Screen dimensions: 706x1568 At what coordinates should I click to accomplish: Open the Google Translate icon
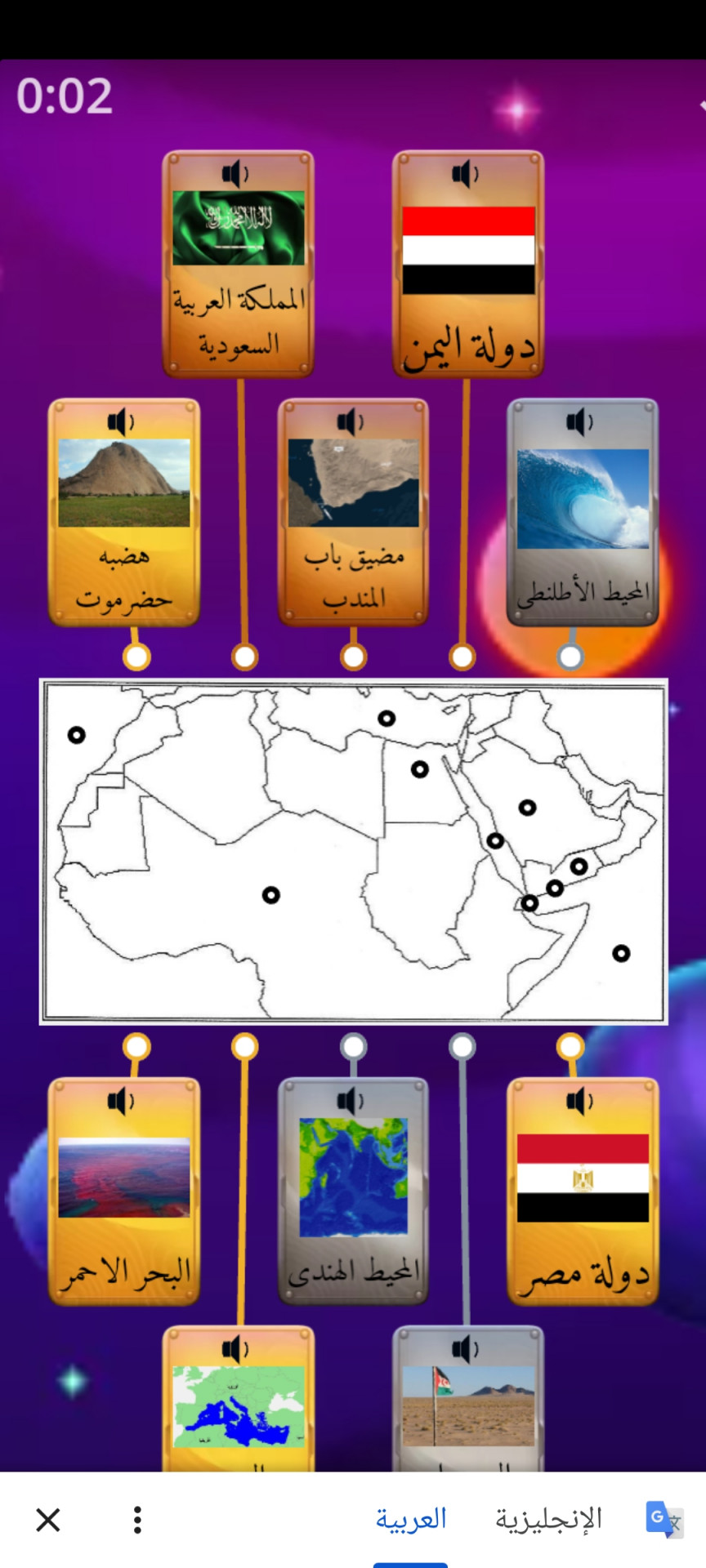[663, 1520]
